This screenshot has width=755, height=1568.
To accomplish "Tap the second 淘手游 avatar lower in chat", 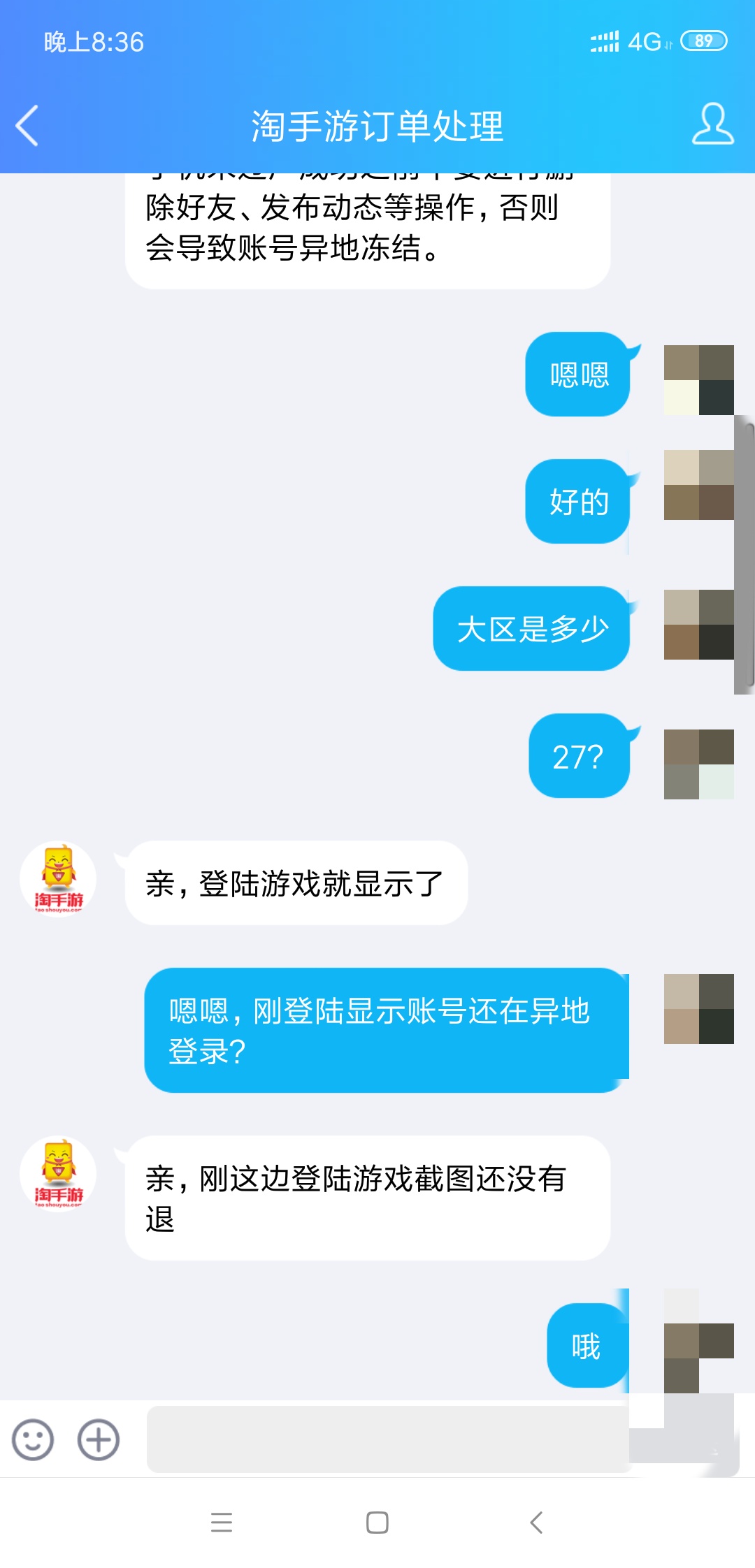I will click(58, 1175).
